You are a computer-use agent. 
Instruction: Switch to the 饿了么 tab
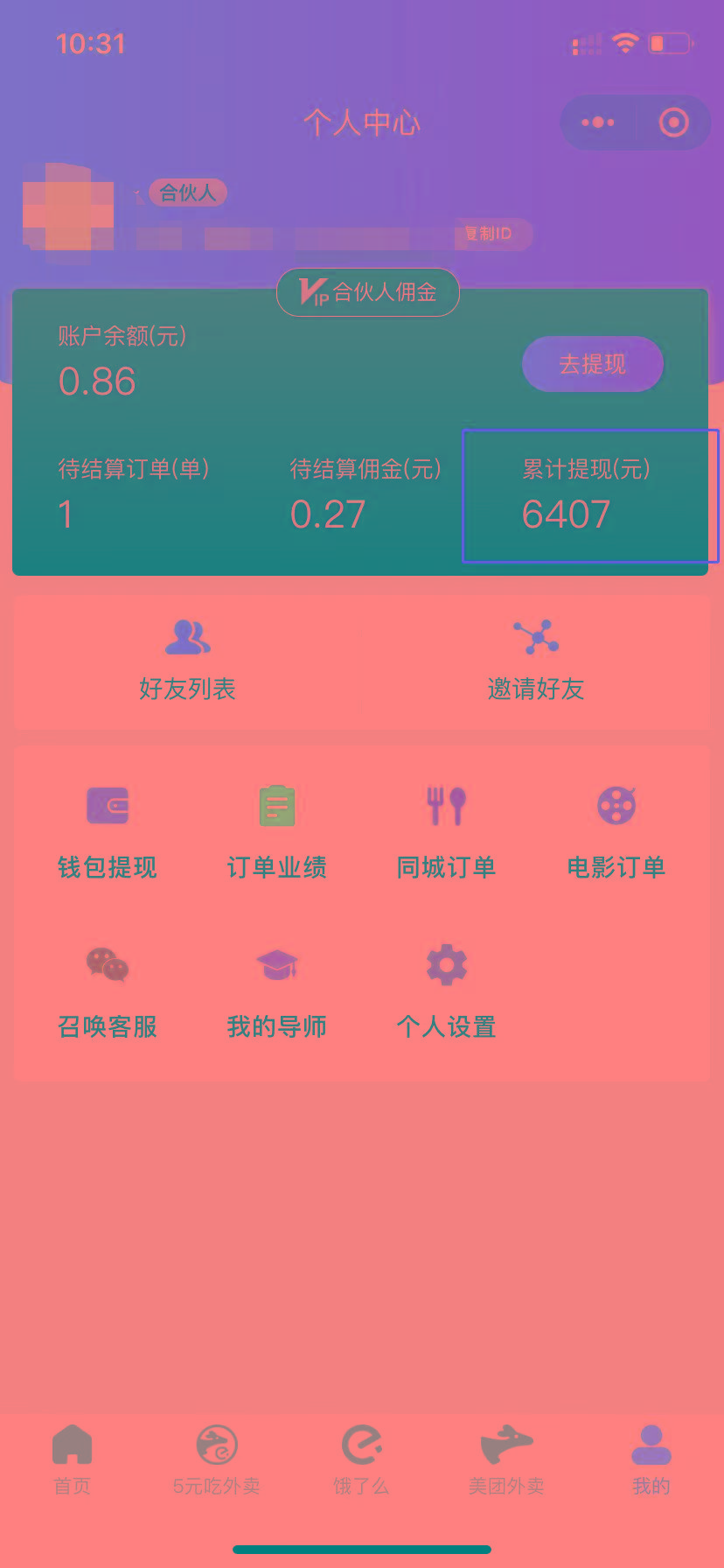click(362, 1459)
